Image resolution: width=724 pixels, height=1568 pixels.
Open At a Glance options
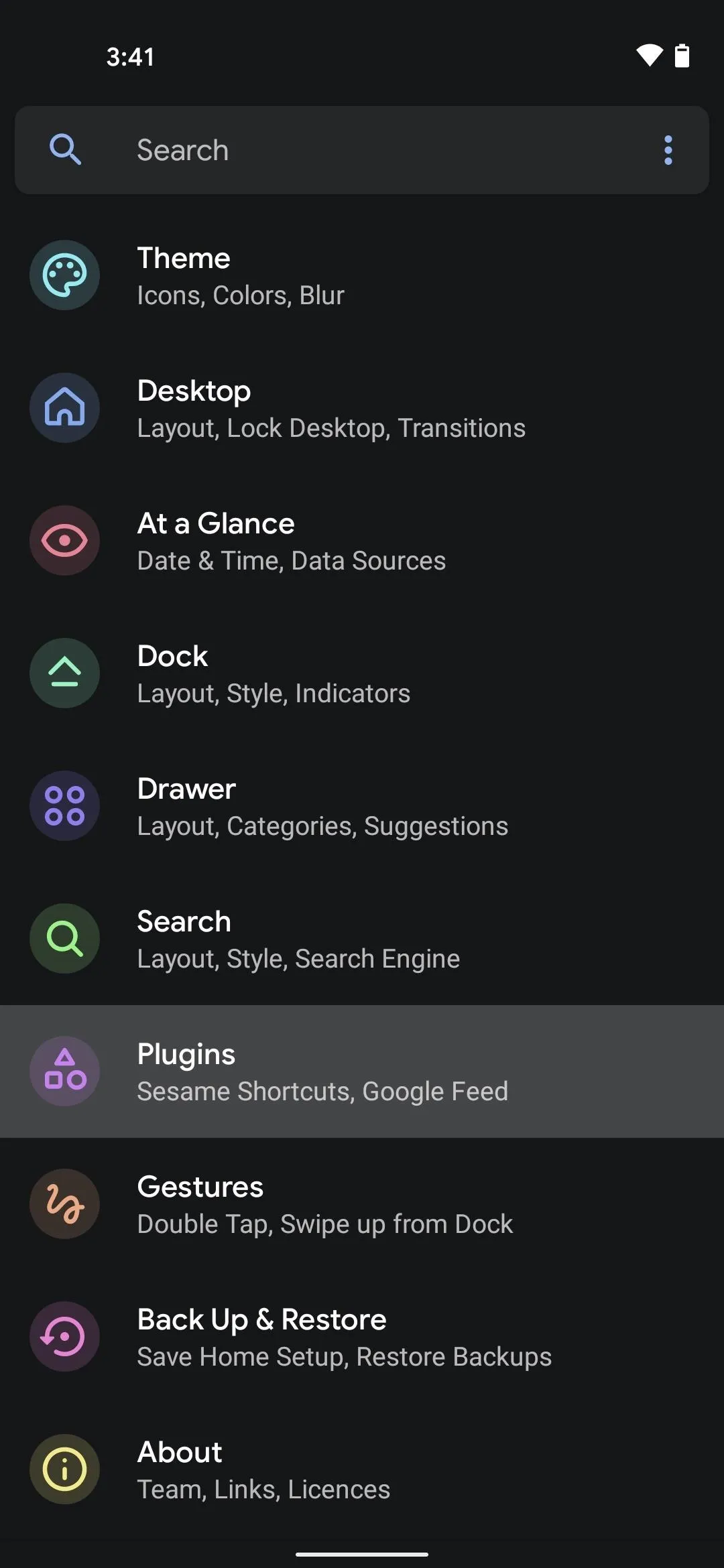pyautogui.click(x=362, y=541)
